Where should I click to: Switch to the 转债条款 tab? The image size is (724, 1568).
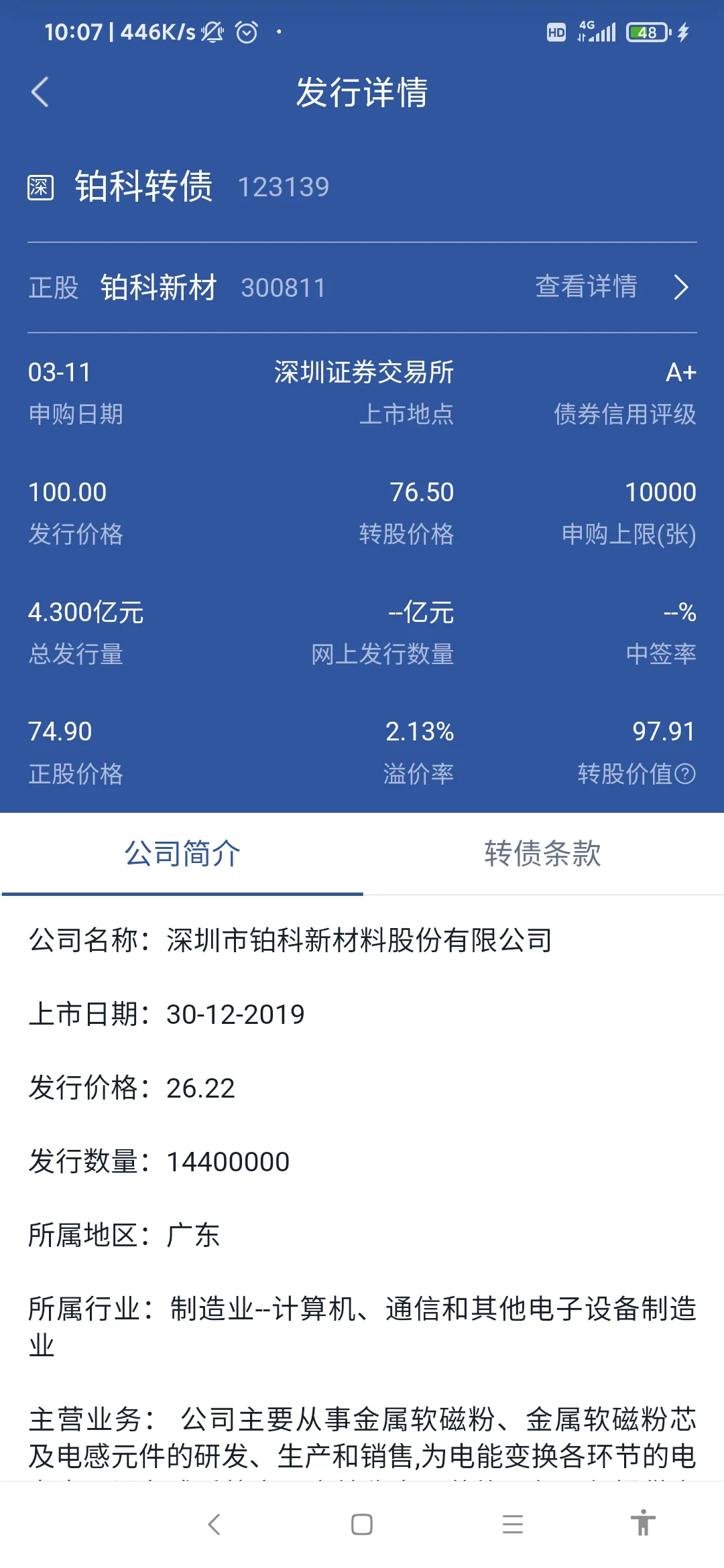click(x=543, y=854)
